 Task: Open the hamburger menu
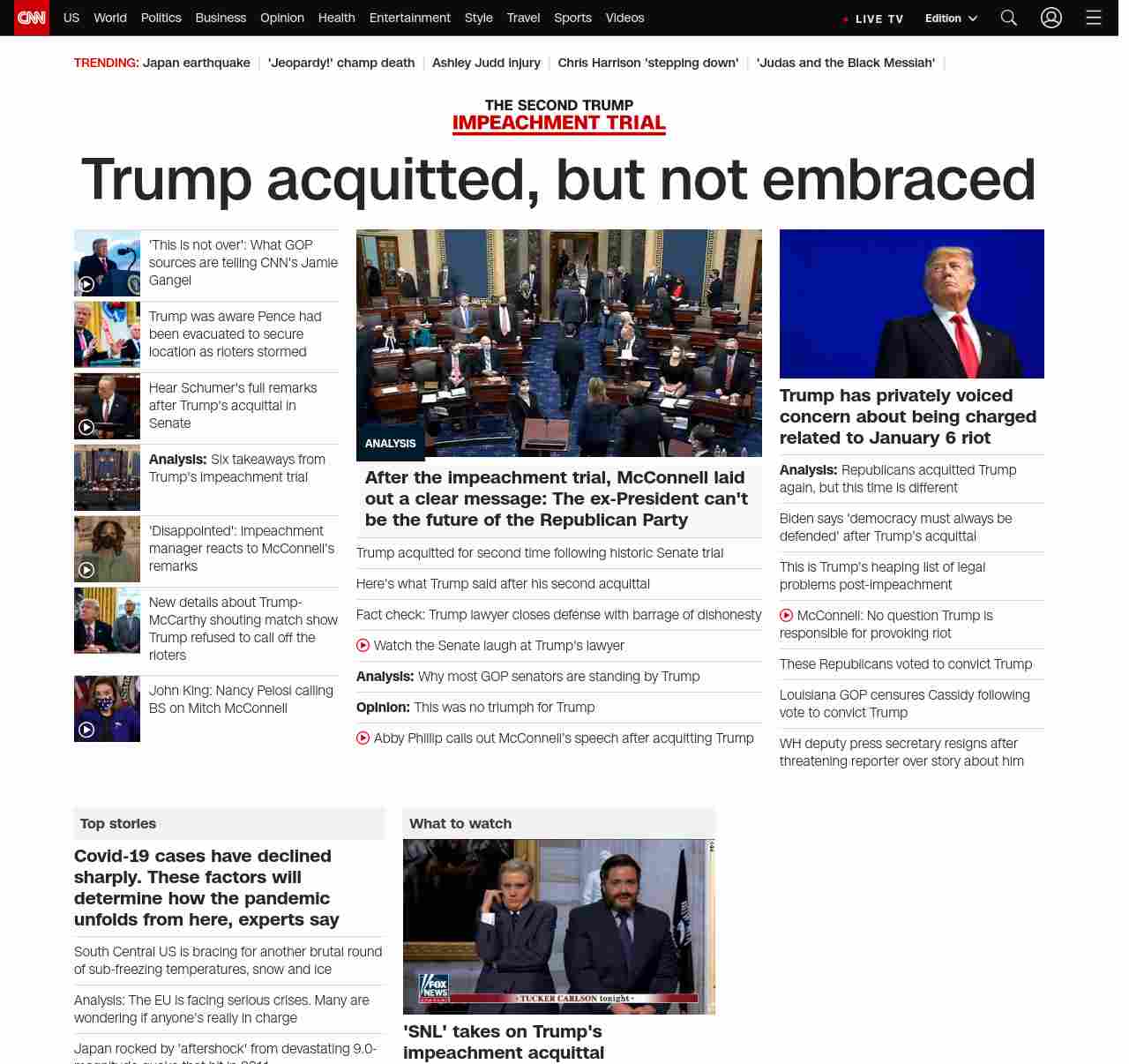tap(1094, 18)
